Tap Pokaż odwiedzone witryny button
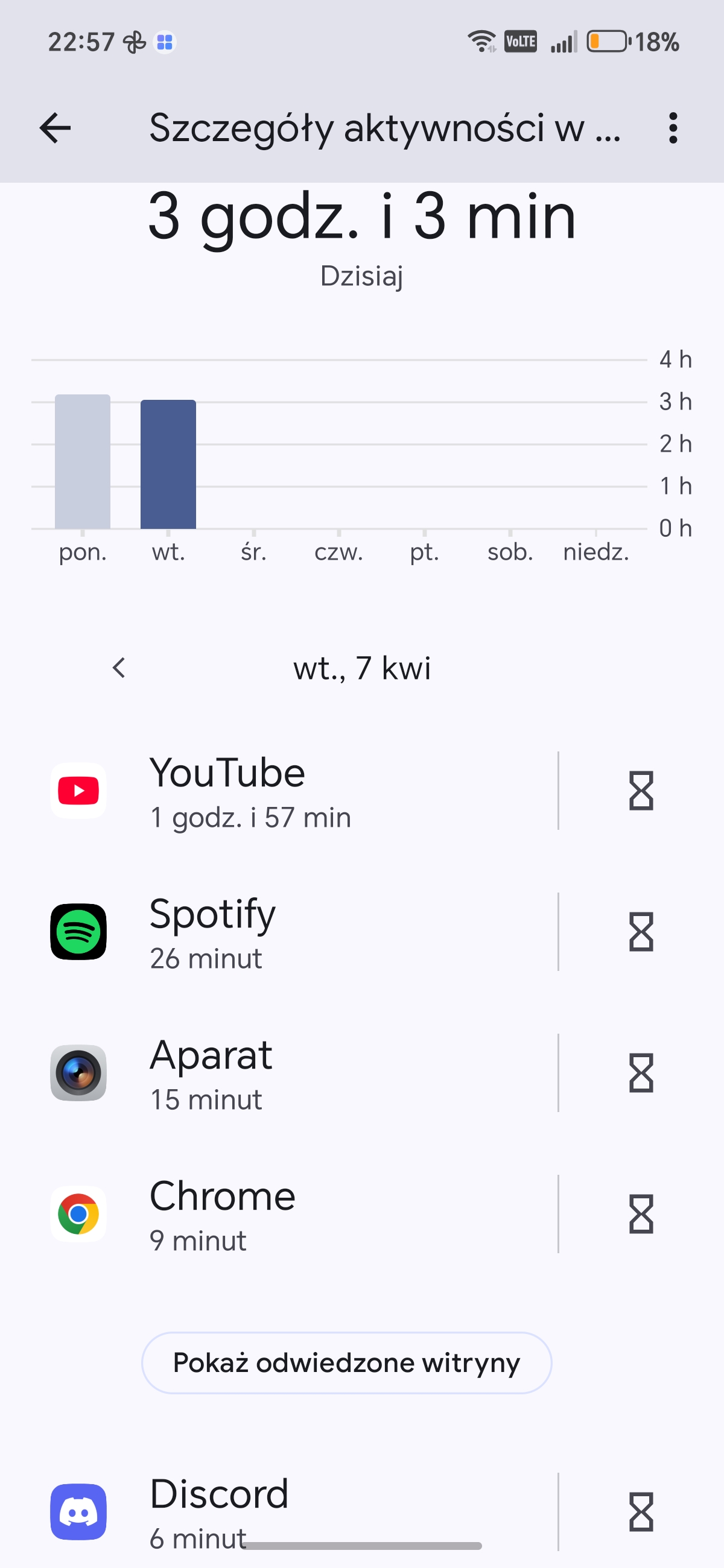The image size is (724, 1568). pos(346,1363)
